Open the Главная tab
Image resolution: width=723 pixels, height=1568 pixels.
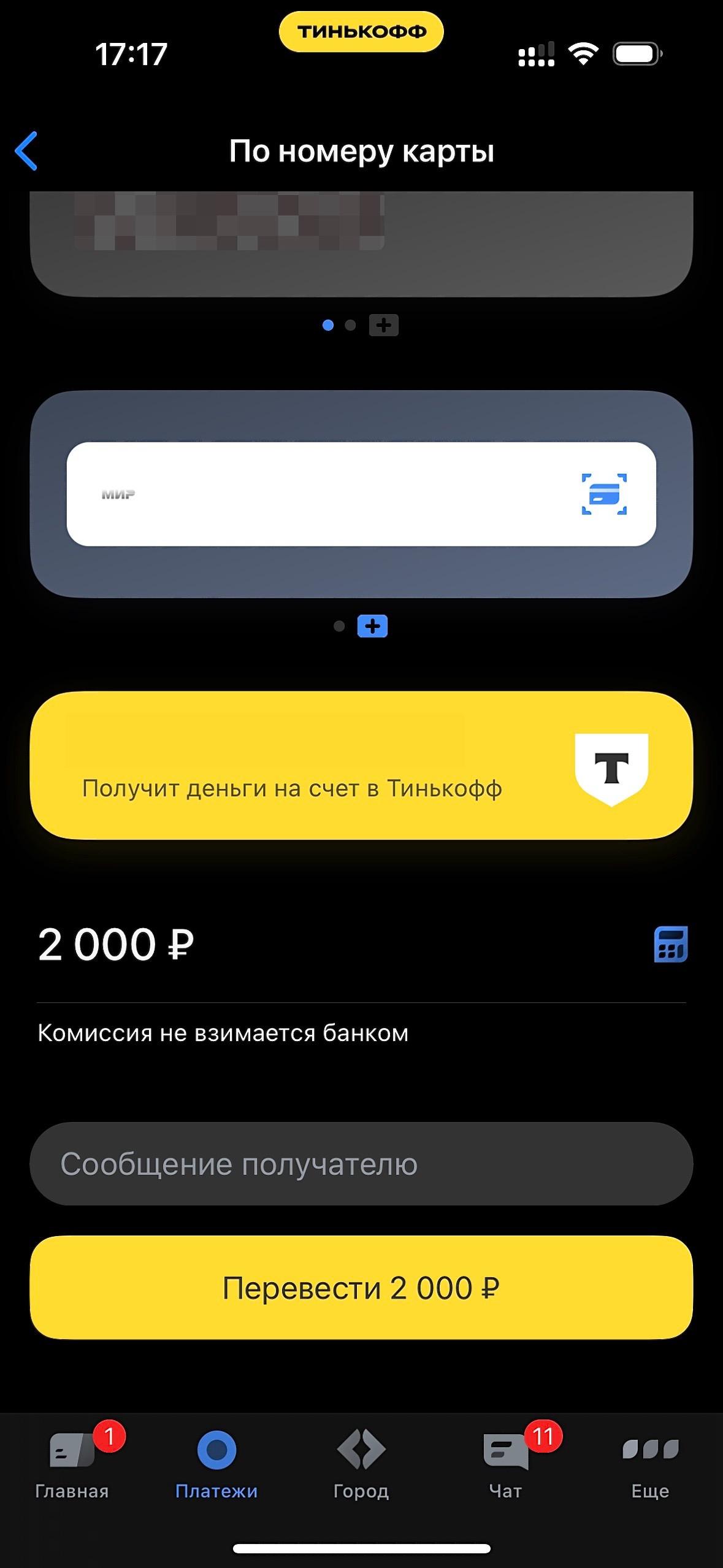coord(72,1464)
